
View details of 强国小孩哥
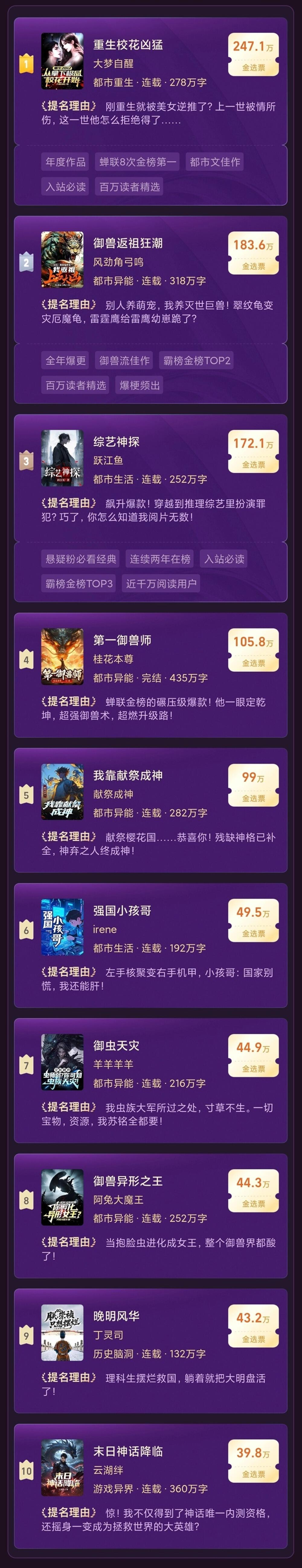[x=122, y=910]
